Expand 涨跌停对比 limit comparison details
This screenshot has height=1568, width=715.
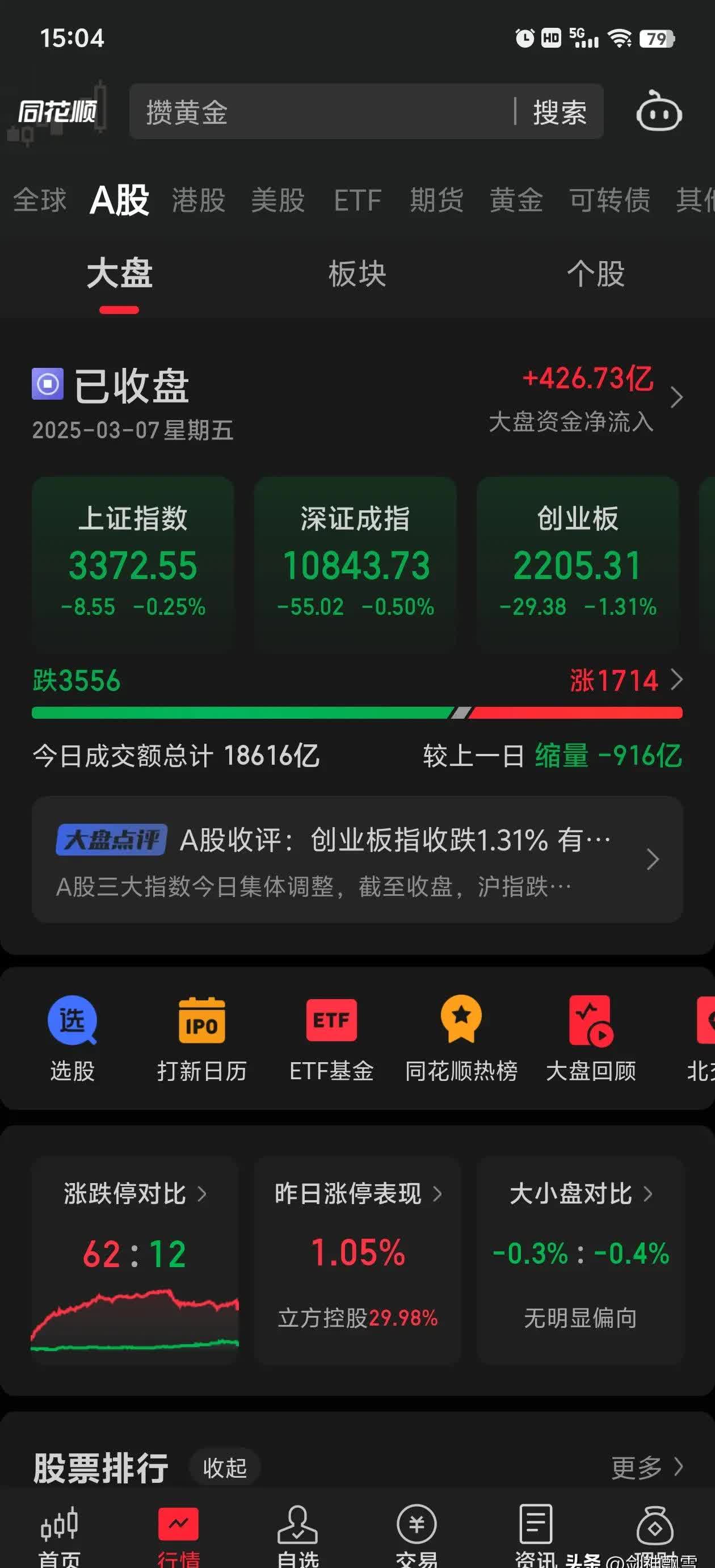[136, 1194]
